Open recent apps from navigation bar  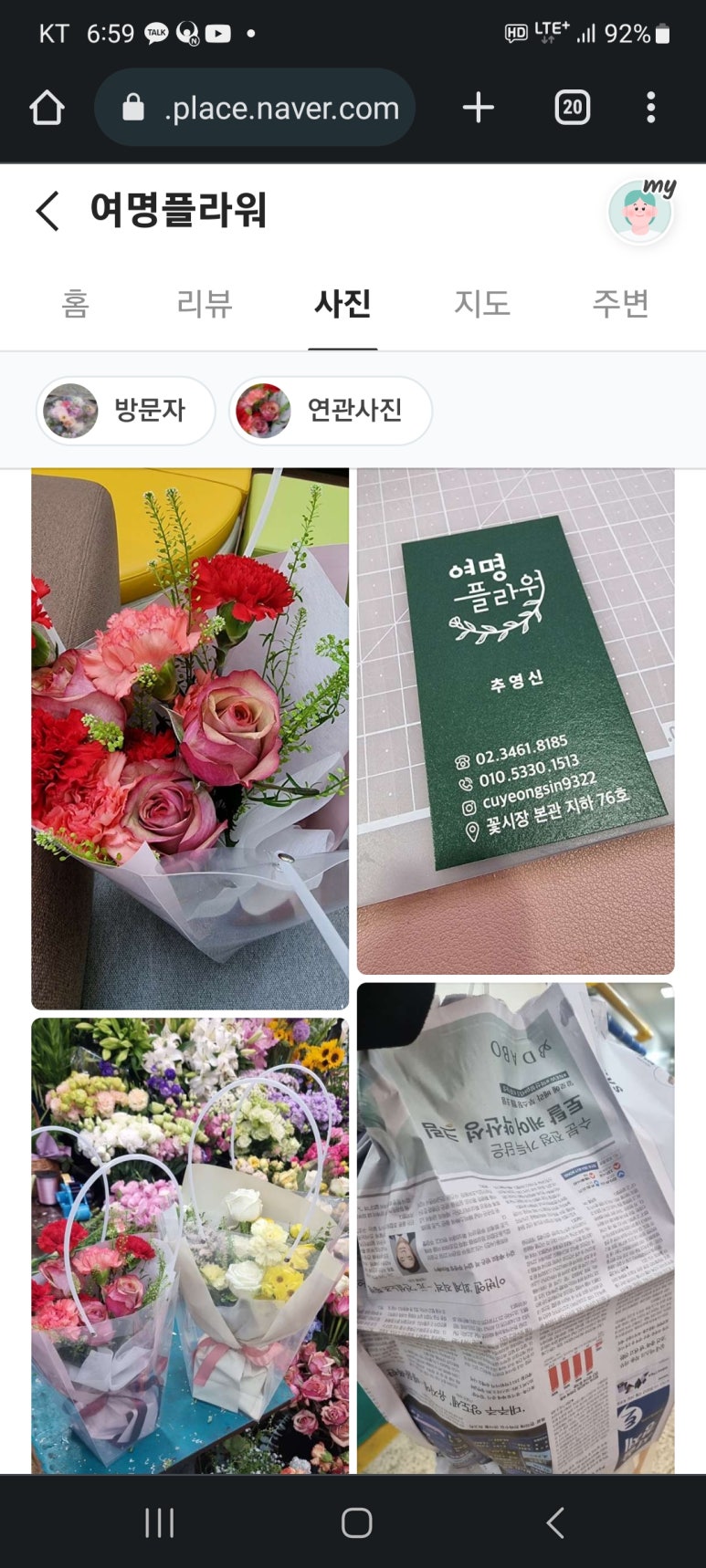(x=159, y=1522)
